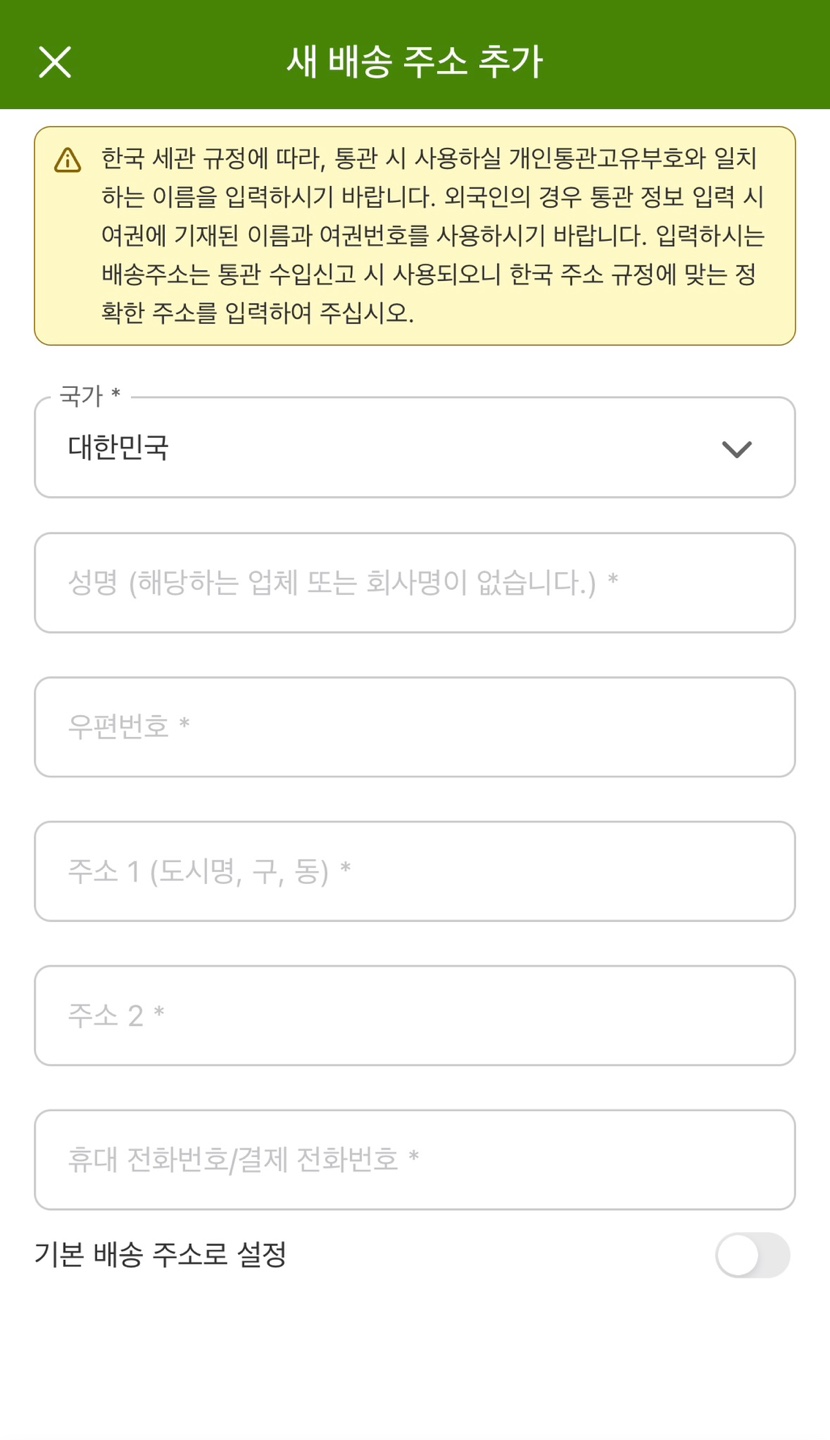Expand the country selection showing 대한민국
The image size is (830, 1440).
coord(415,447)
